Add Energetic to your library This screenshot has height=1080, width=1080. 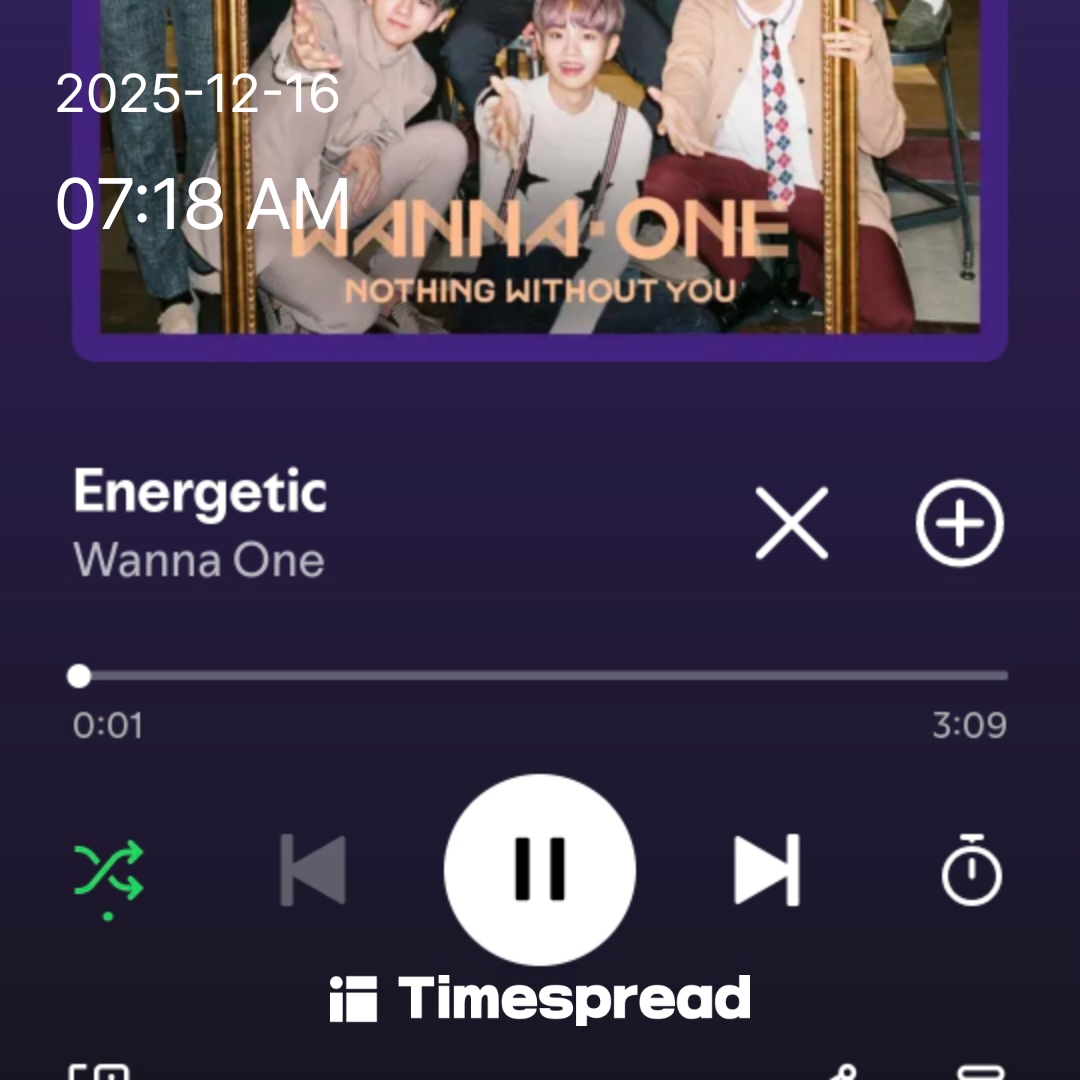tap(960, 523)
